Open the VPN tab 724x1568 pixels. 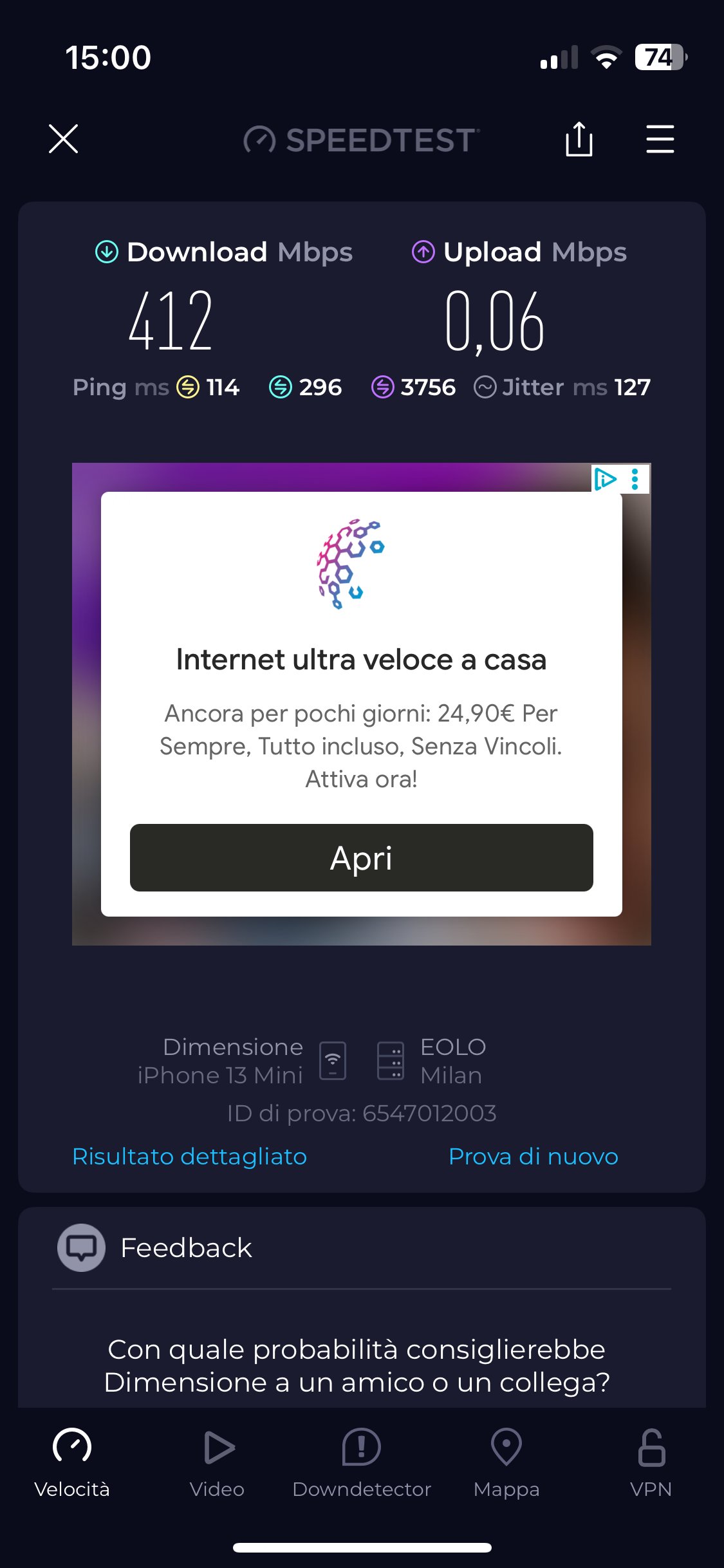click(x=651, y=1462)
